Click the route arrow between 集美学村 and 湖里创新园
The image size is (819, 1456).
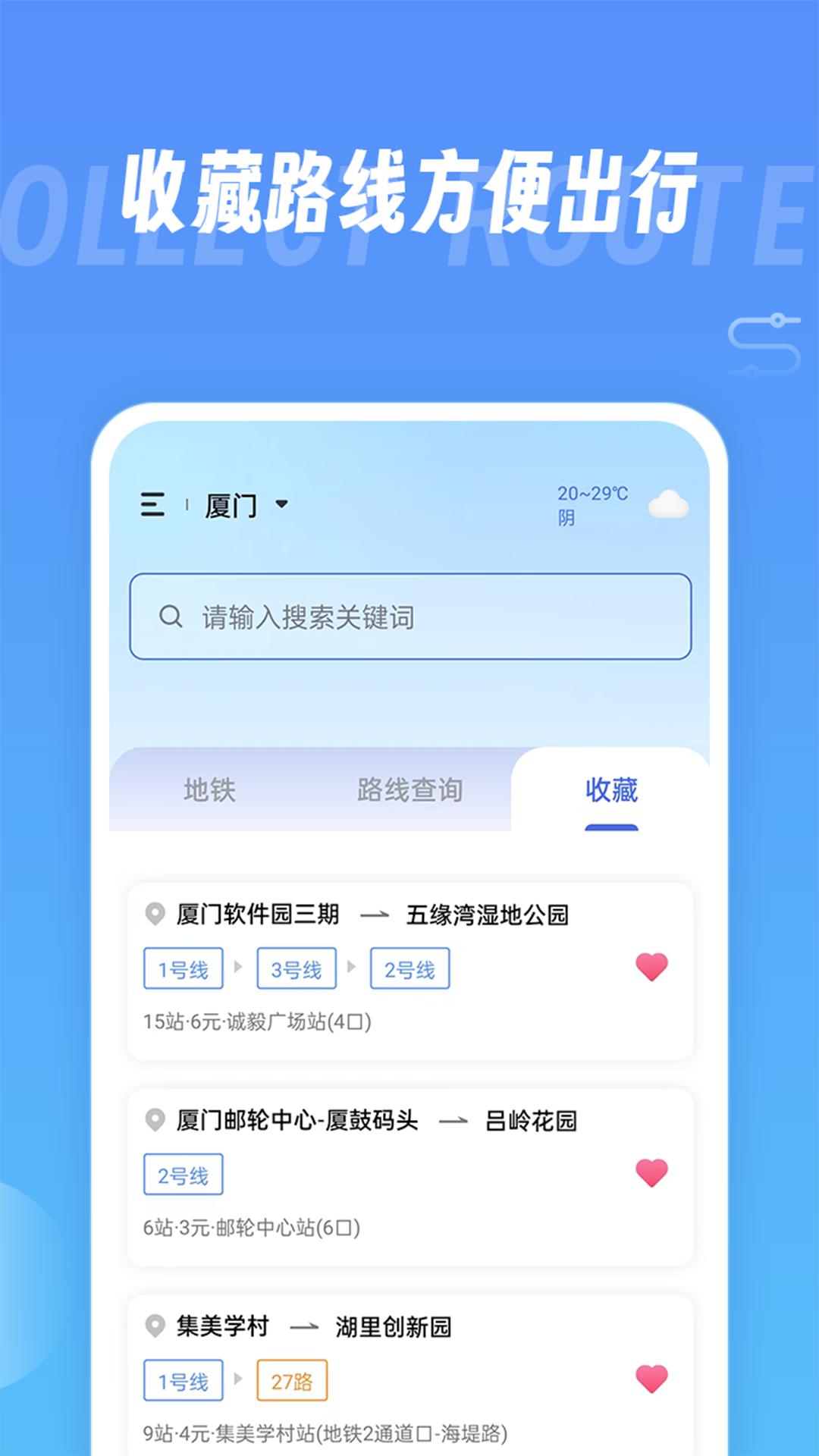point(307,1327)
